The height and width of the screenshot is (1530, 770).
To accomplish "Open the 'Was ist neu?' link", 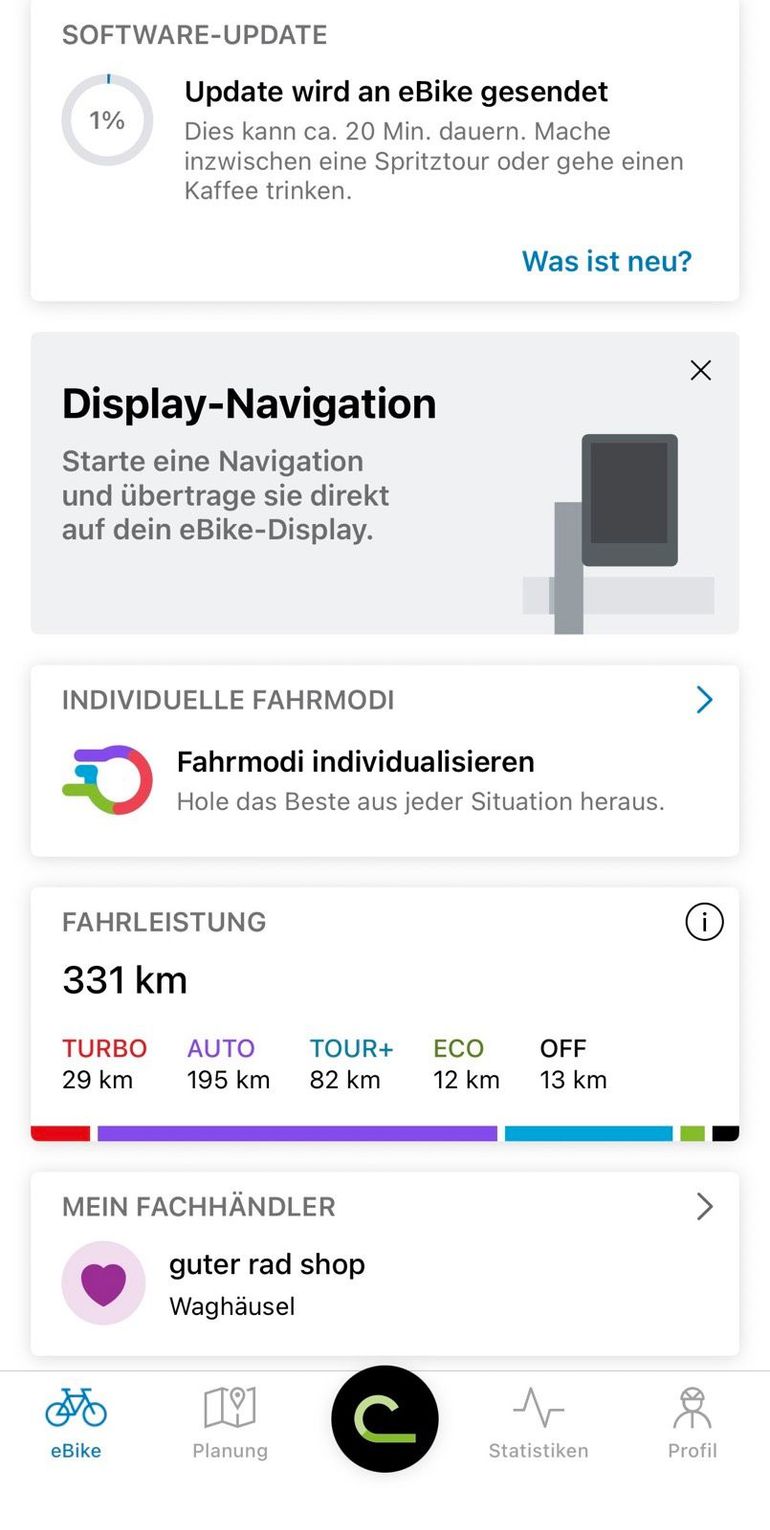I will [x=606, y=261].
